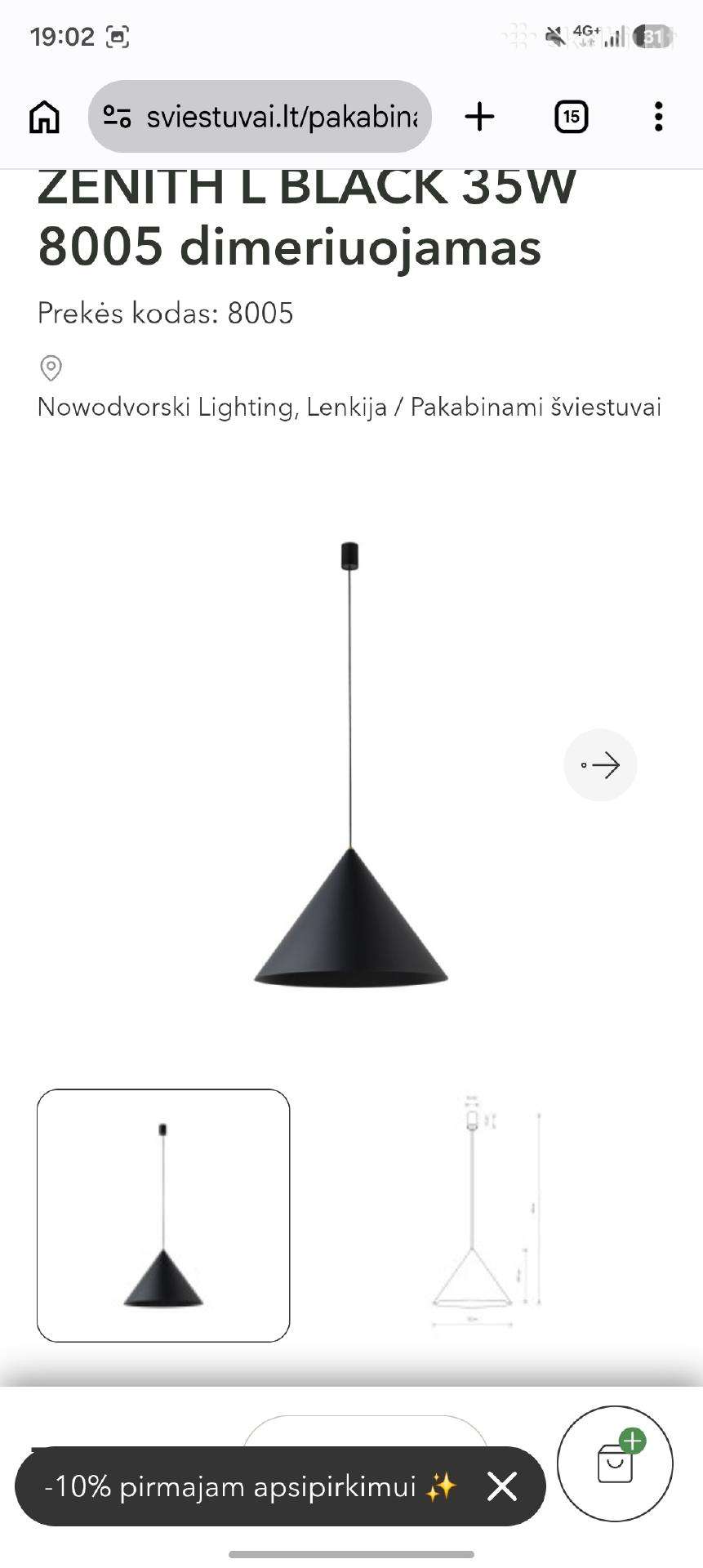Open the browser overflow menu
Image resolution: width=703 pixels, height=1568 pixels.
click(658, 117)
